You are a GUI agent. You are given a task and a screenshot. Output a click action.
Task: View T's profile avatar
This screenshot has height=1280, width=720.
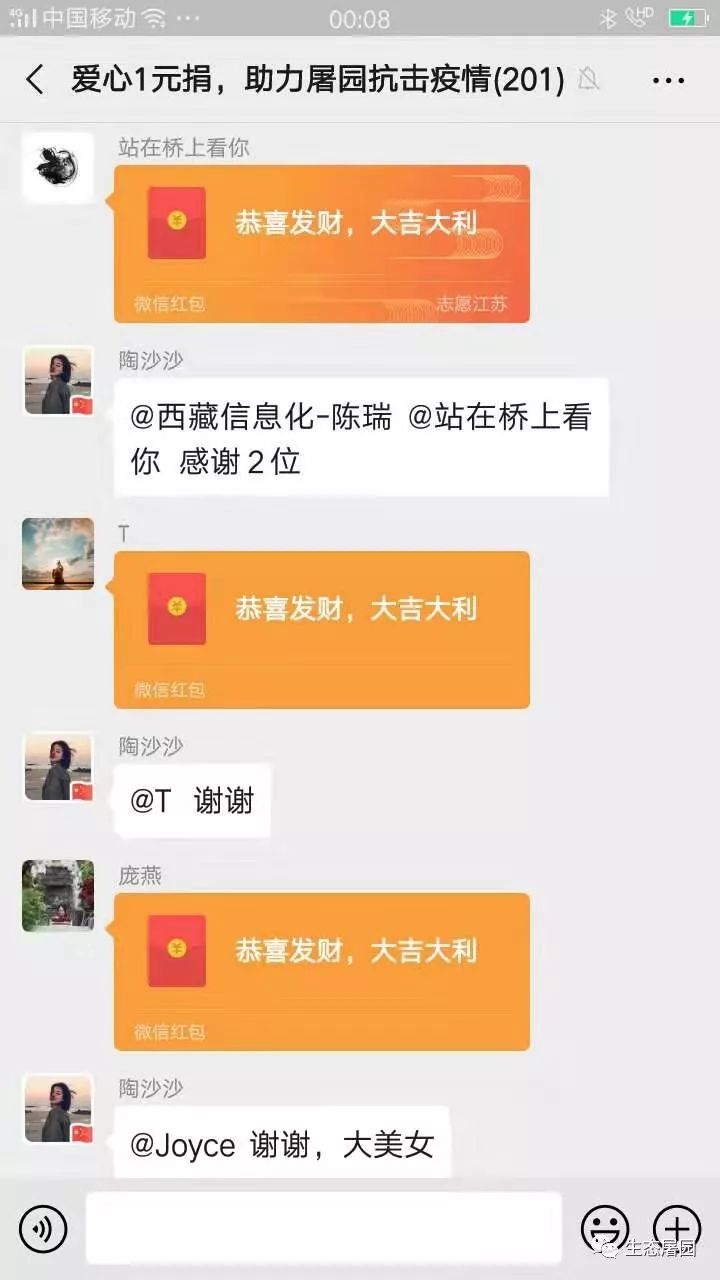(x=58, y=553)
